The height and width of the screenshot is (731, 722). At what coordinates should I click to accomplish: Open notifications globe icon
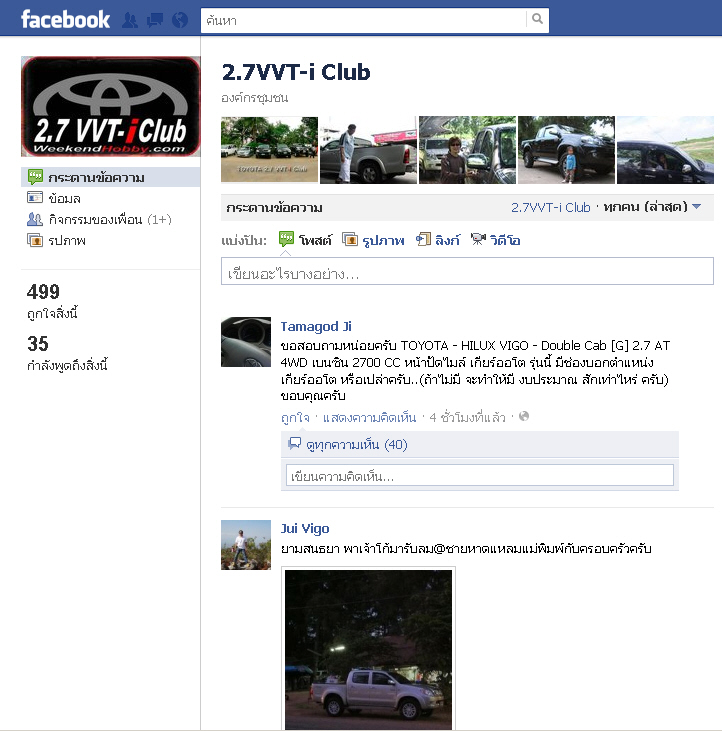(180, 19)
